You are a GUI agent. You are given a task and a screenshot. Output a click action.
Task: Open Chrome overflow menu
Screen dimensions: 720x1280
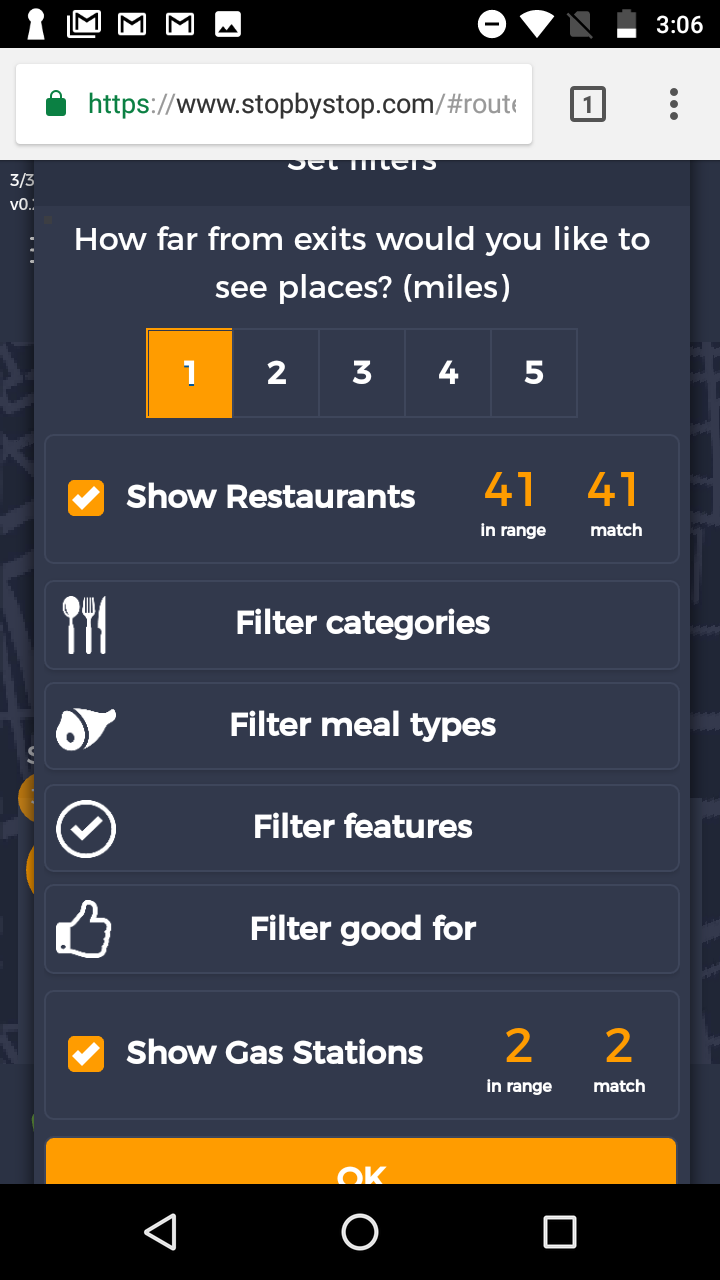[674, 104]
